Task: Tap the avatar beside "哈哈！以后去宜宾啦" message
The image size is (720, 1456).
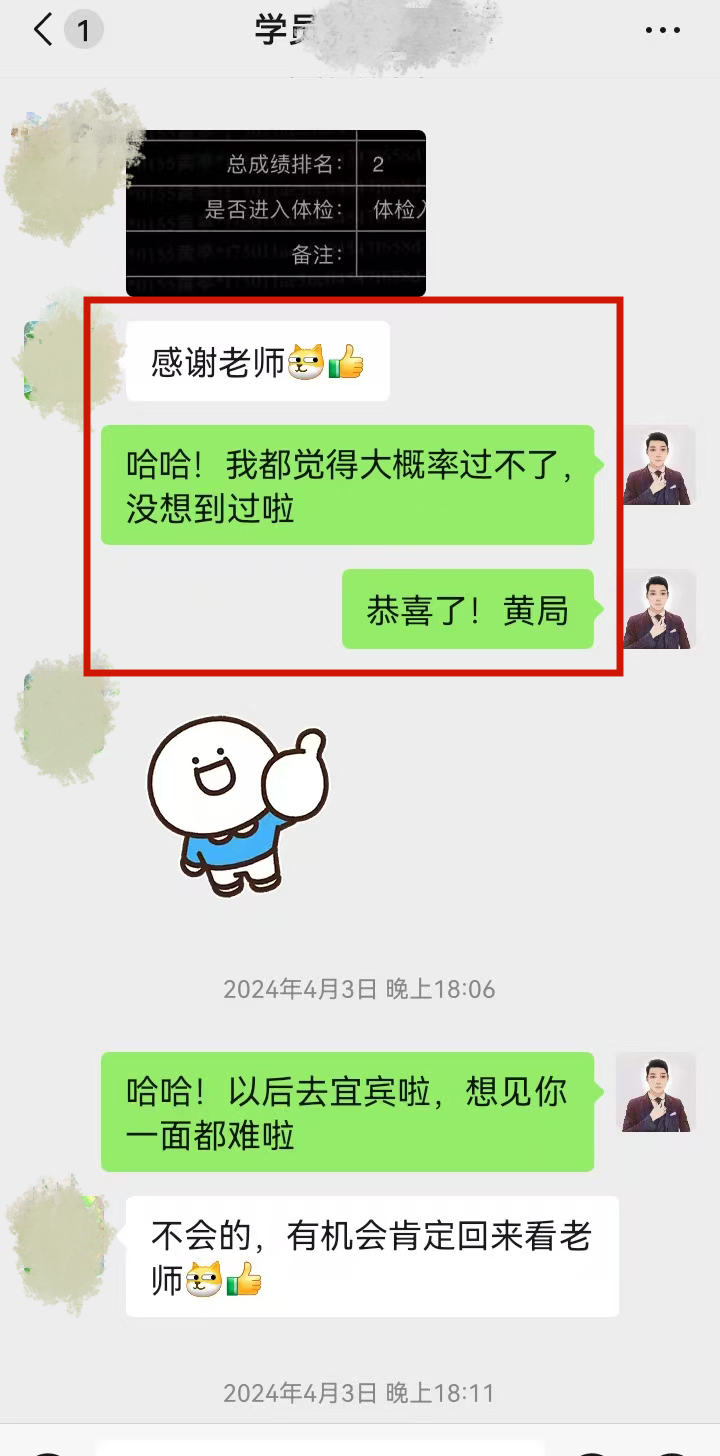Action: pyautogui.click(x=655, y=1092)
